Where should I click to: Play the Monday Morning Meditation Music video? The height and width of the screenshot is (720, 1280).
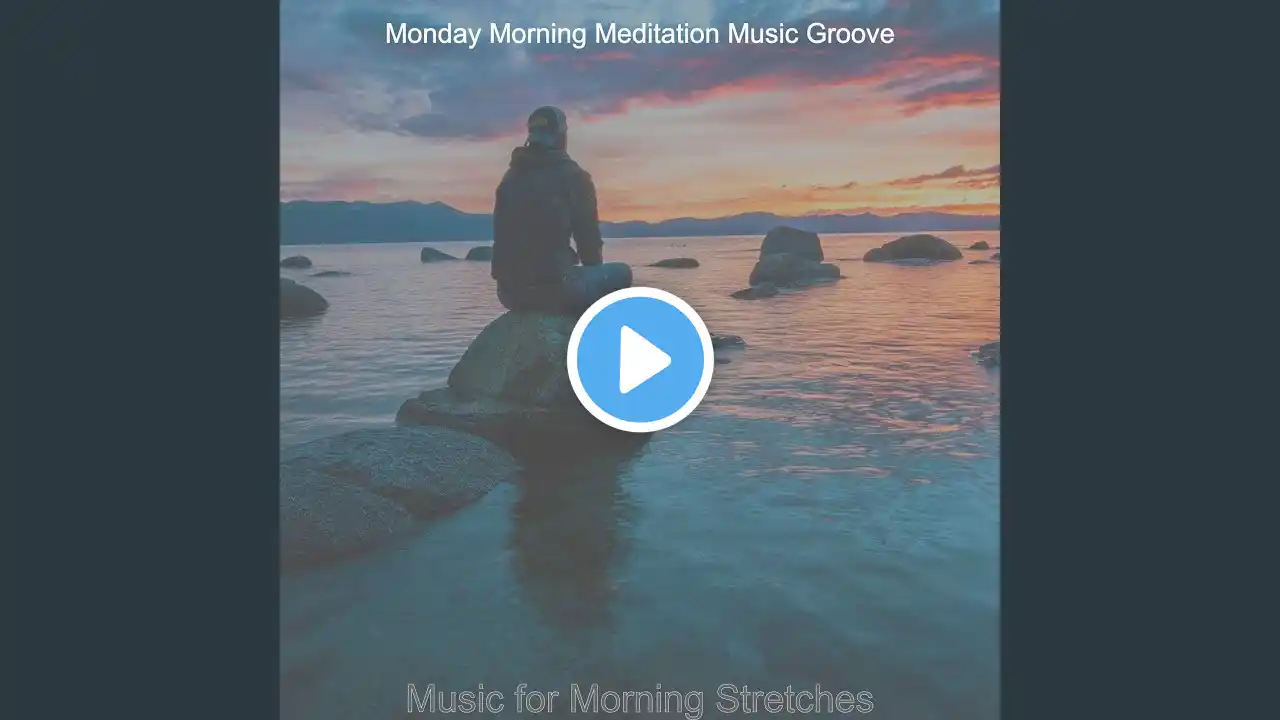(x=640, y=360)
